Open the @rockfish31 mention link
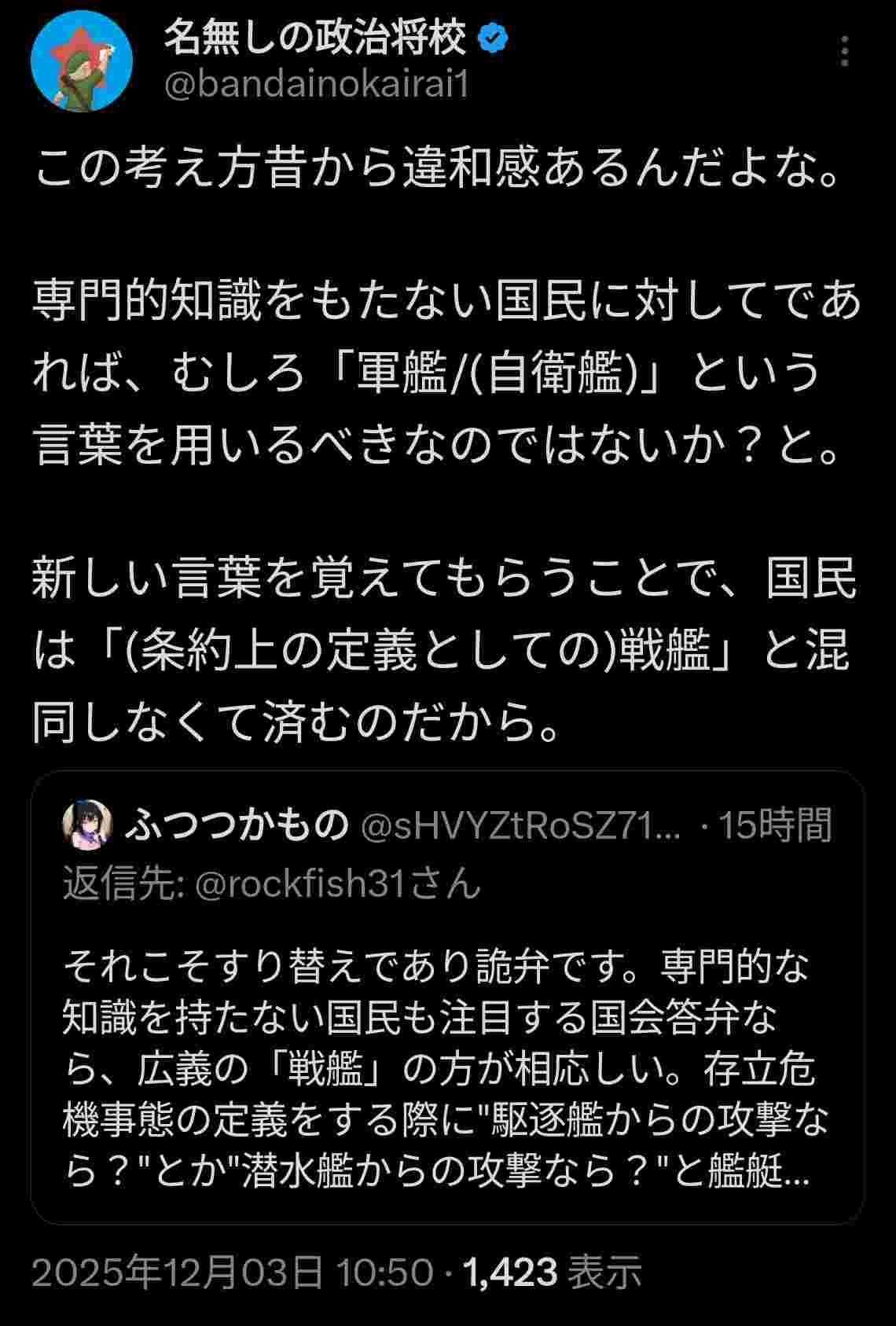 299,884
